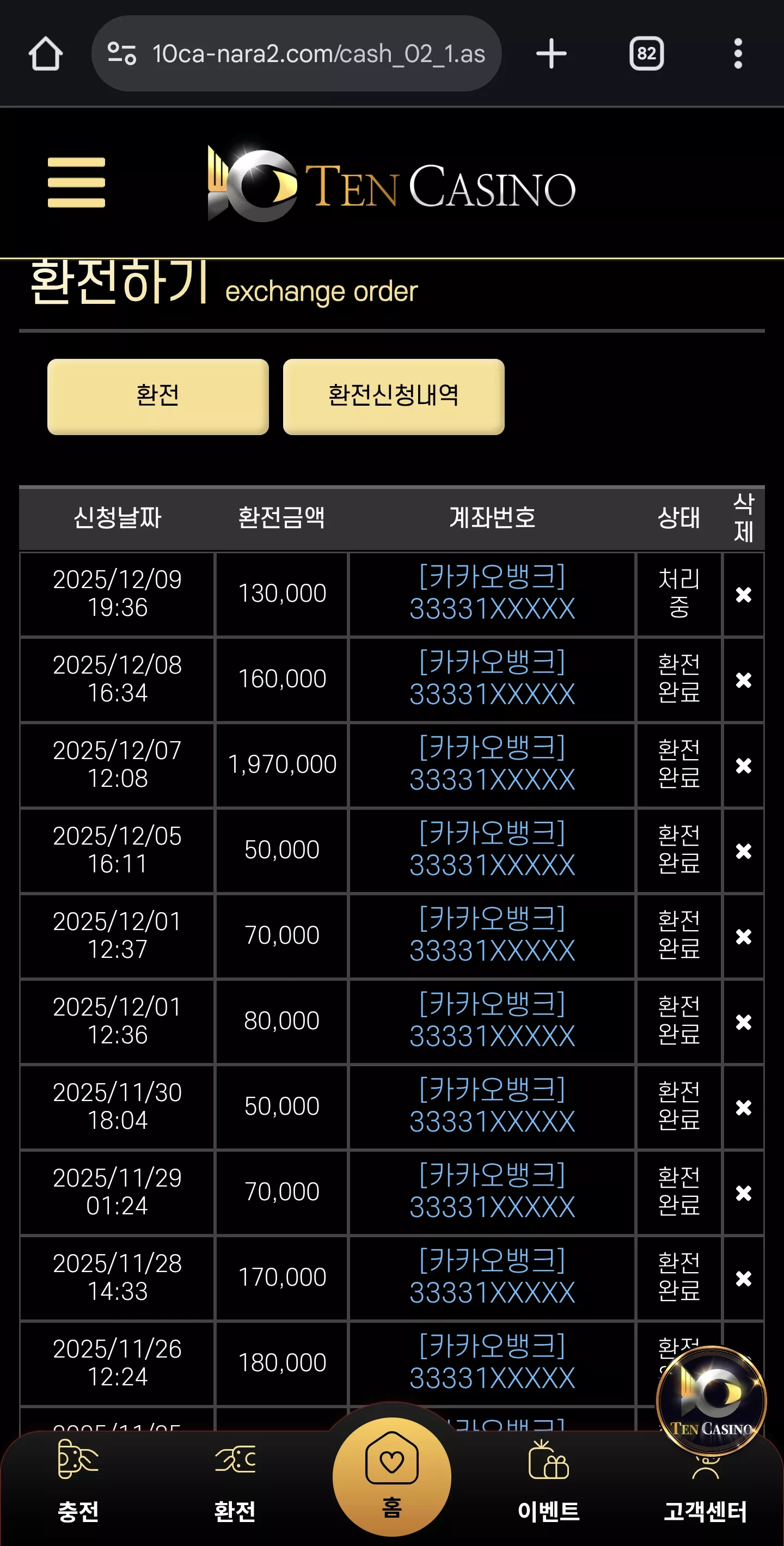Open the tab switcher showing 82
The width and height of the screenshot is (784, 1546).
coord(646,54)
